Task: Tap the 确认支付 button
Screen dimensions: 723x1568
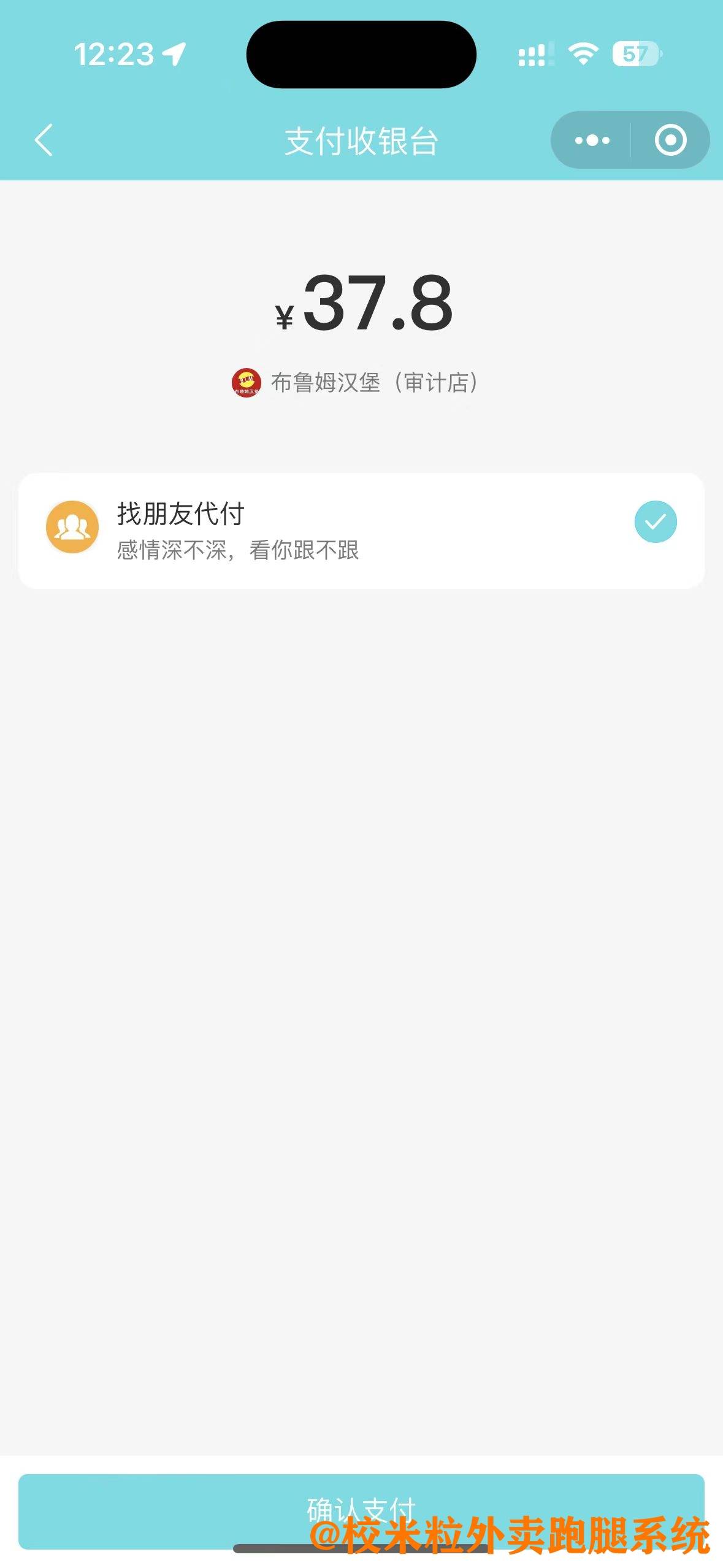Action: coord(361,1511)
